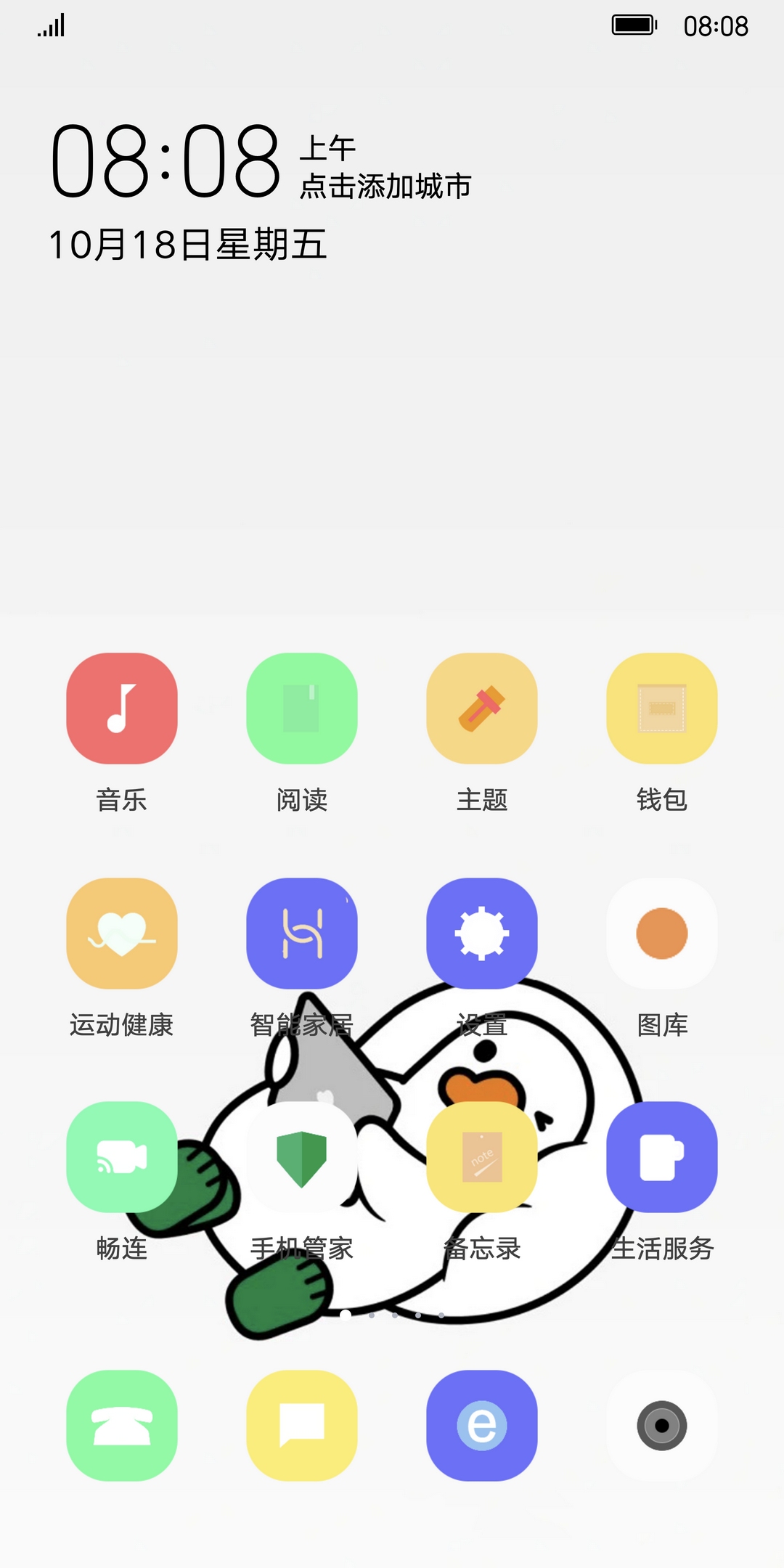Viewport: 784px width, 1568px height.
Task: Launch the 畅连 video call app
Action: tap(122, 1156)
